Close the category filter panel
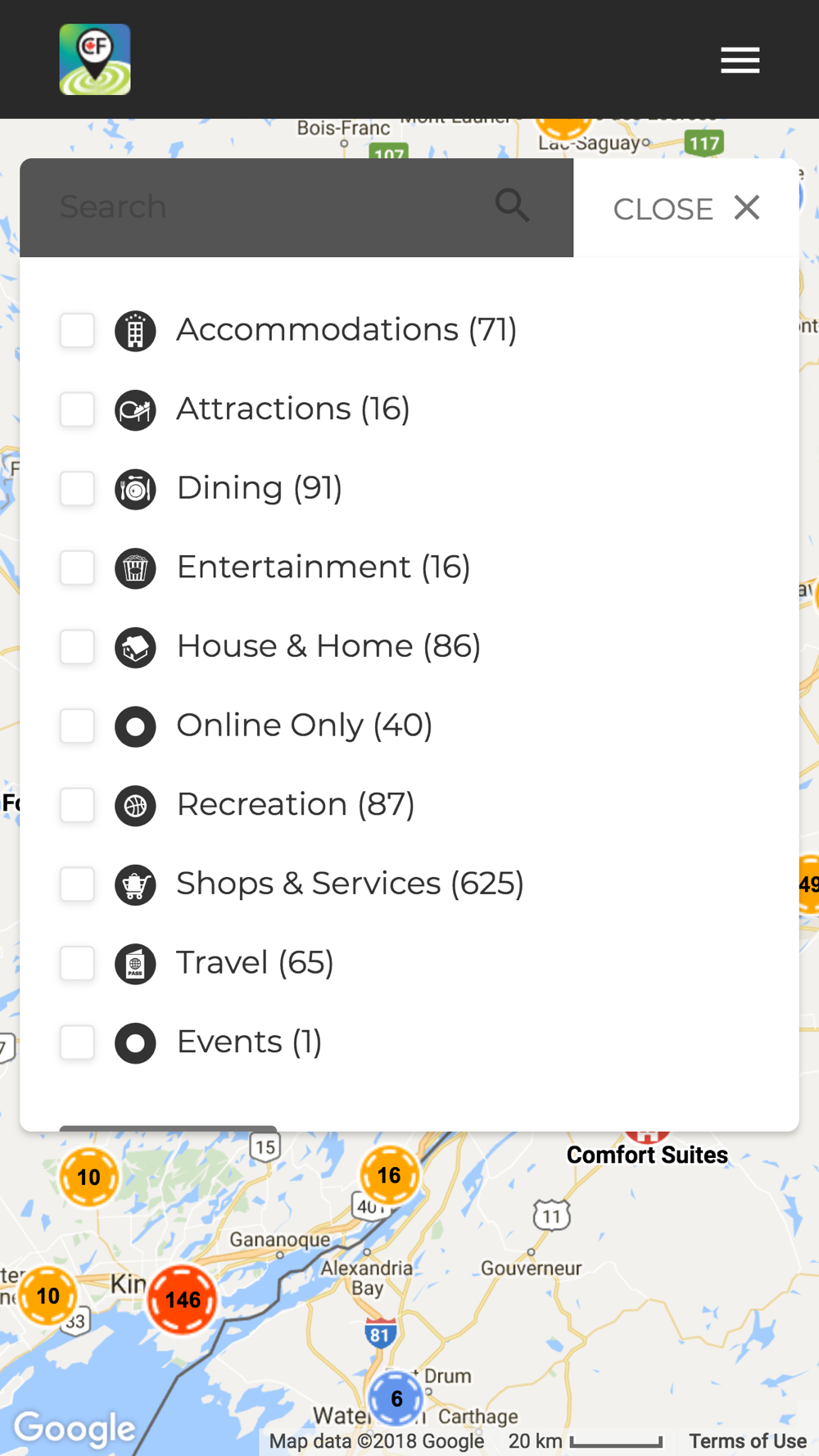The height and width of the screenshot is (1456, 819). 686,209
